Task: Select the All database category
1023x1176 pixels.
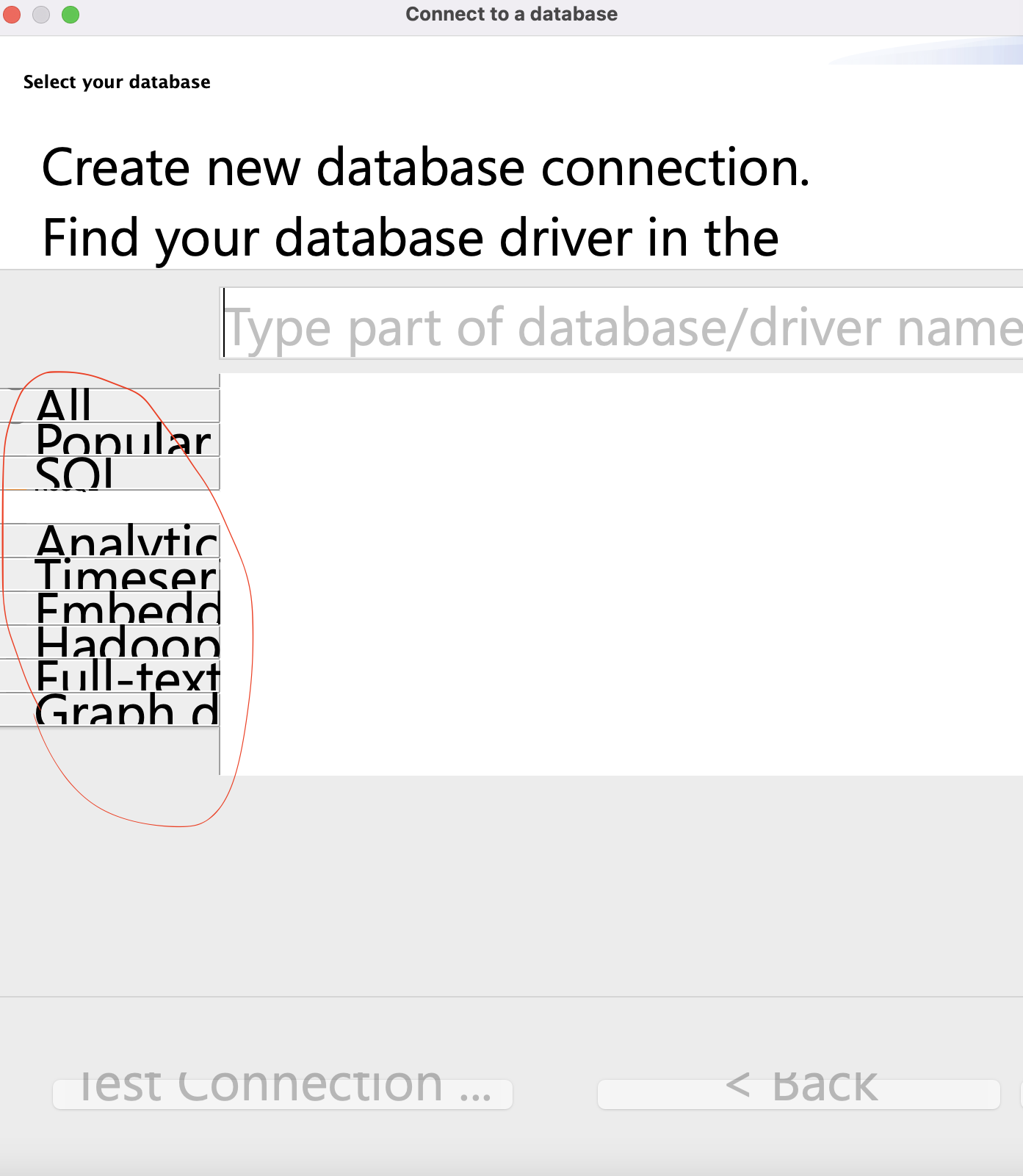Action: tap(110, 405)
